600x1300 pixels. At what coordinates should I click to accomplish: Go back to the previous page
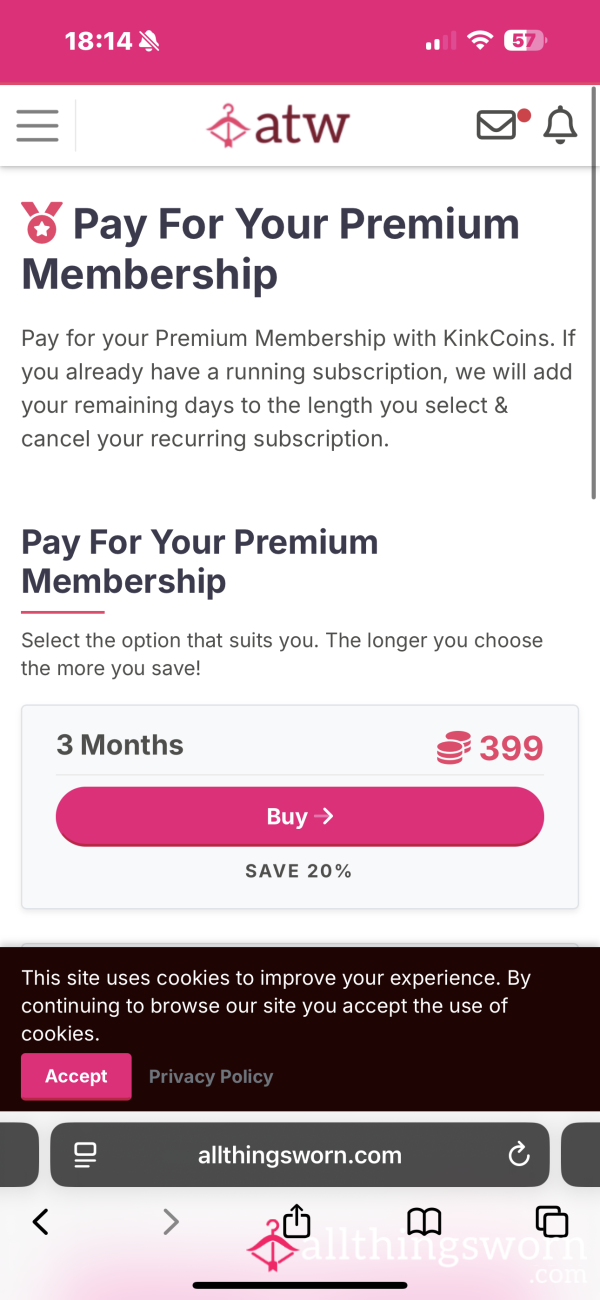coord(41,1221)
